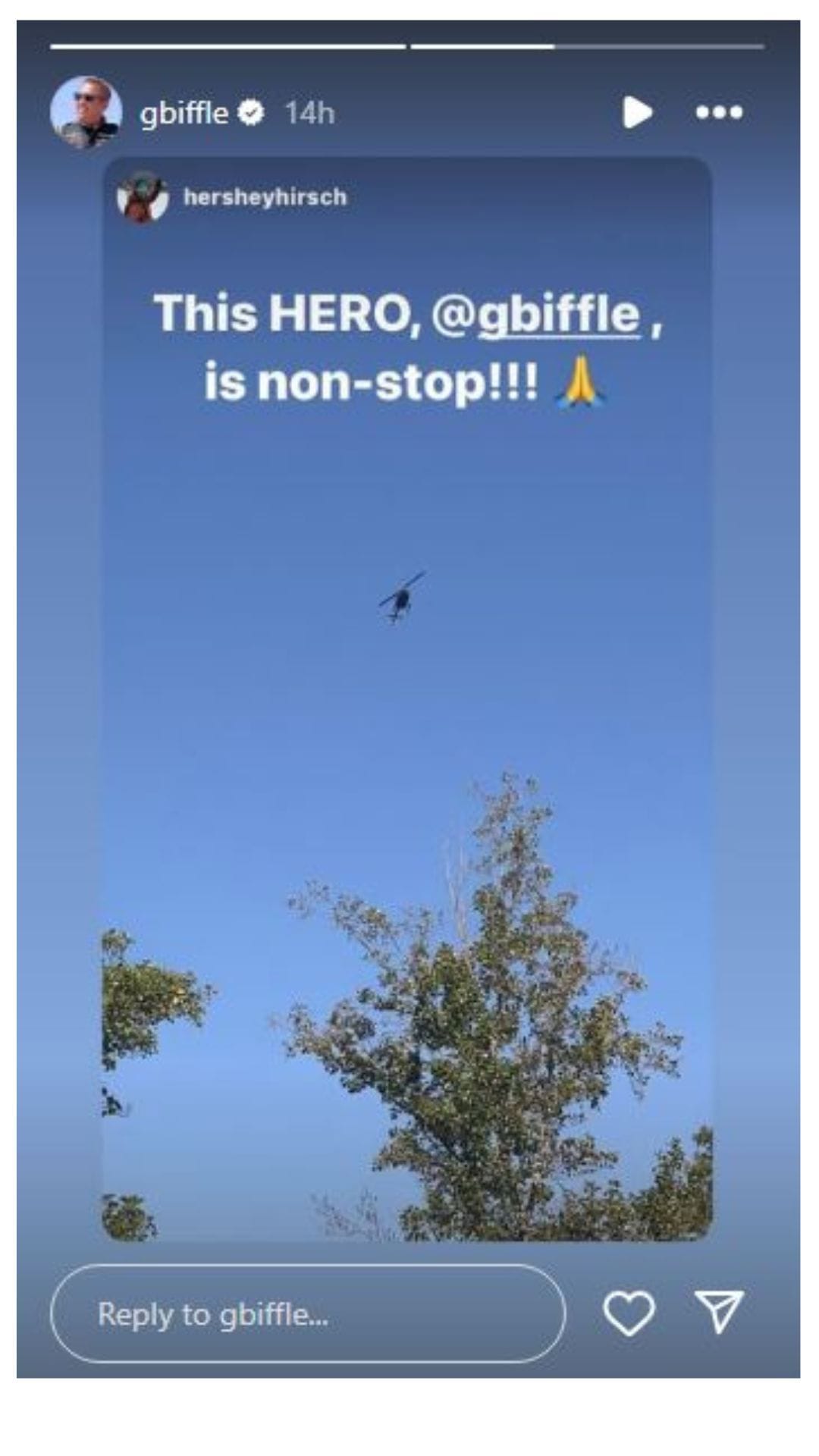The image size is (819, 1456).
Task: Tap the gbiffle username
Action: [184, 113]
